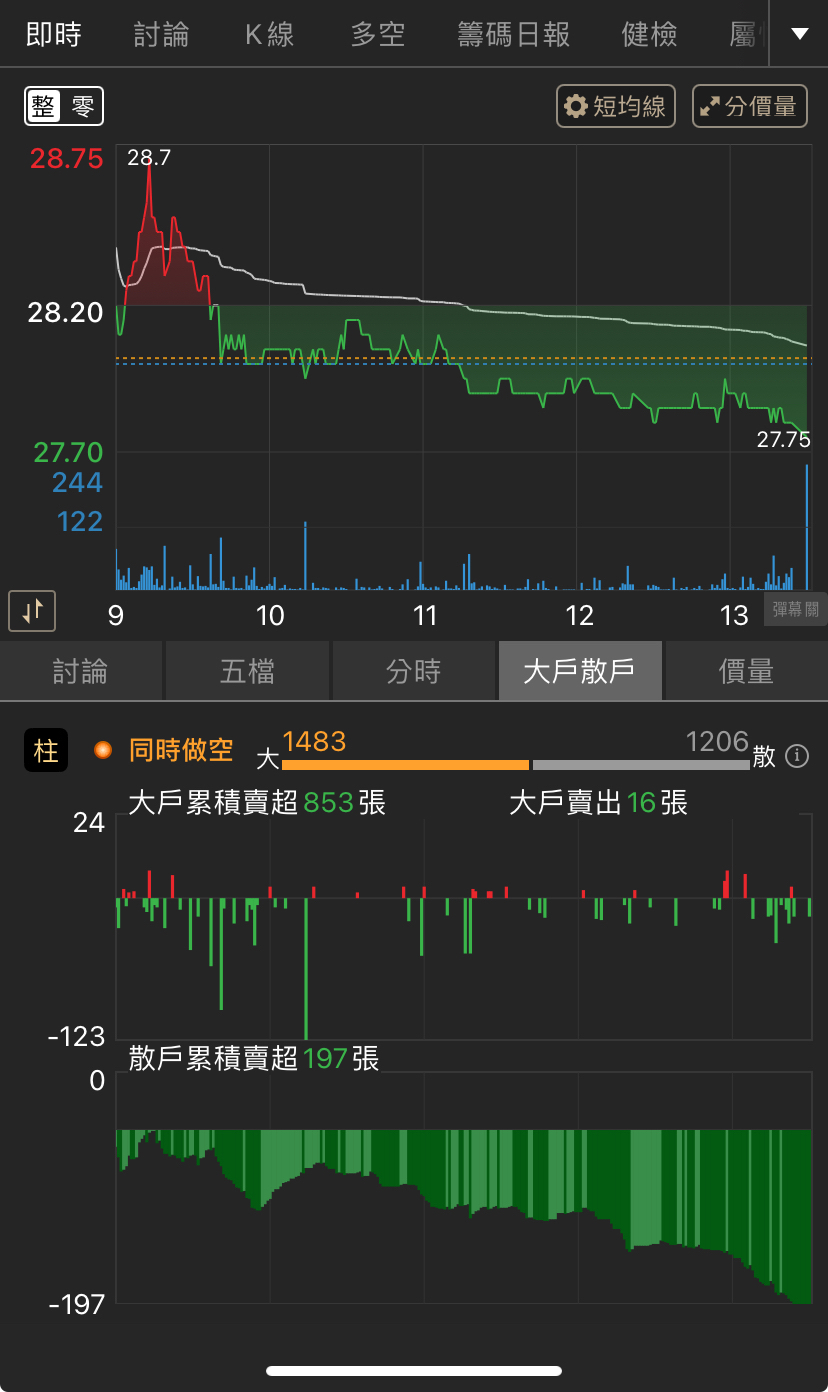Open the info icon beside 散
Screen dimensions: 828x1392
(797, 756)
